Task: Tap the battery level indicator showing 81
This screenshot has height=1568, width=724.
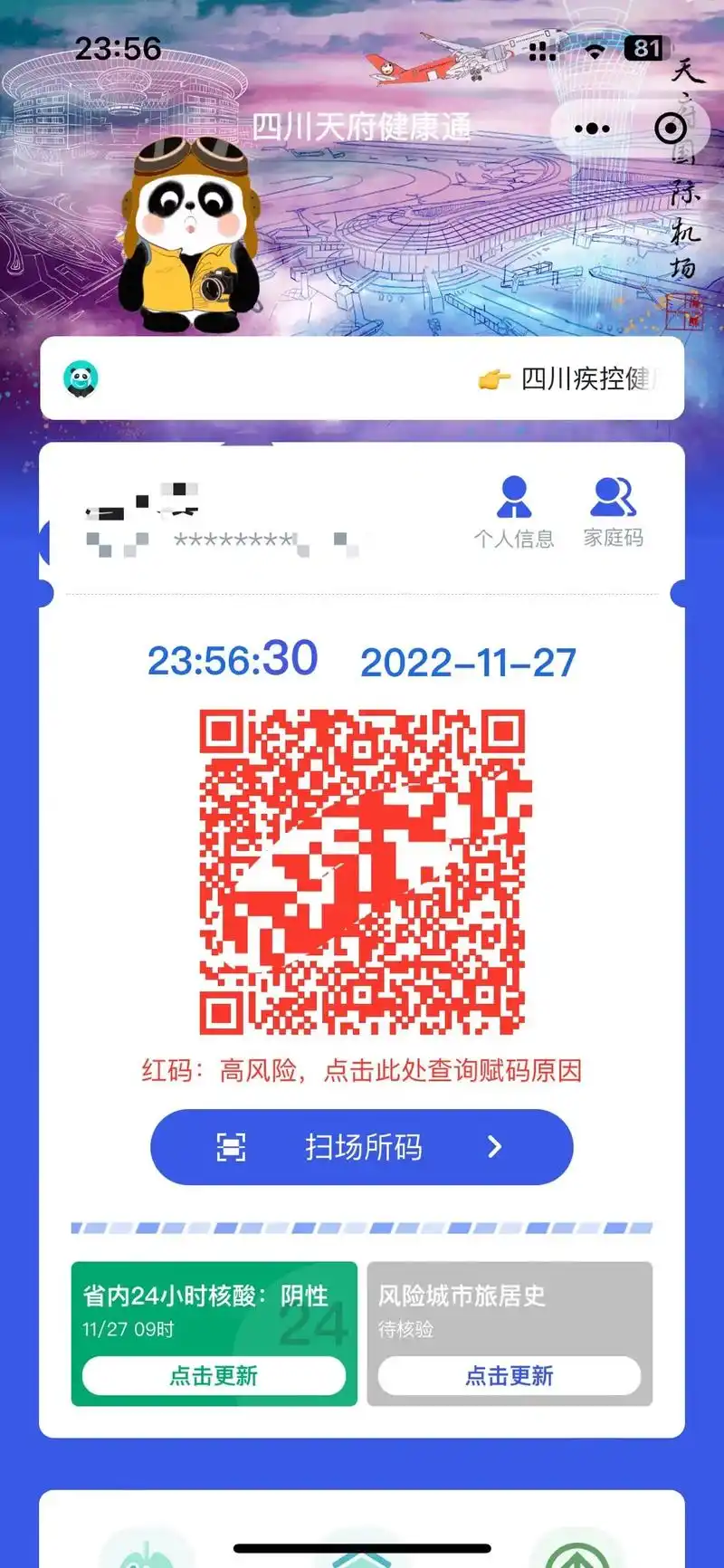Action: tap(644, 50)
